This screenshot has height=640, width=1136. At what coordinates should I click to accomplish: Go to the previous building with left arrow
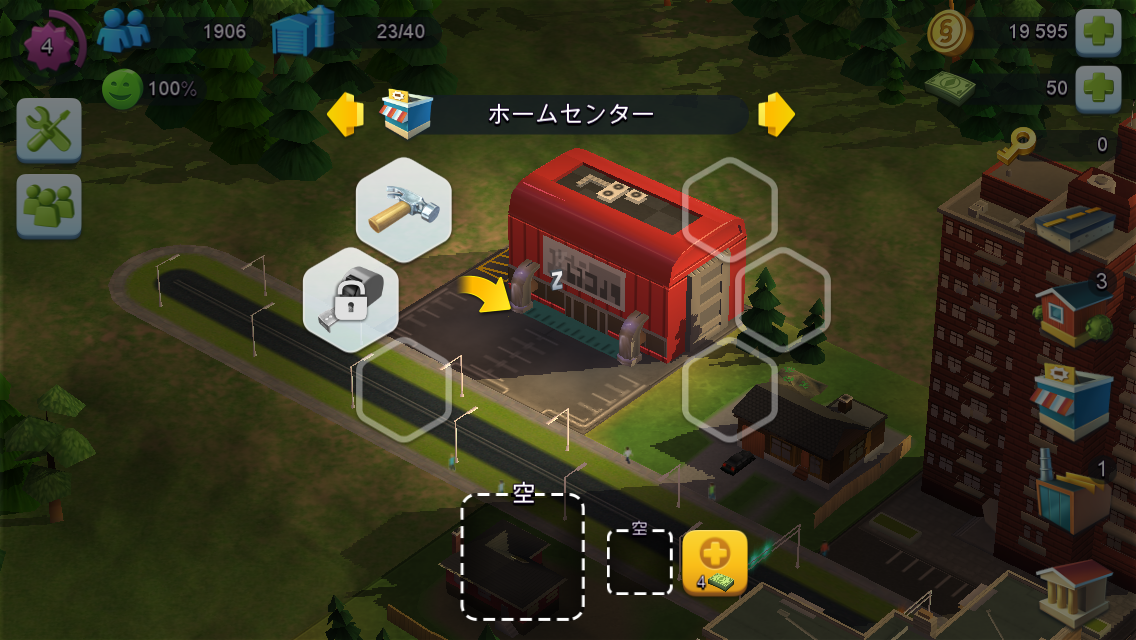point(346,115)
